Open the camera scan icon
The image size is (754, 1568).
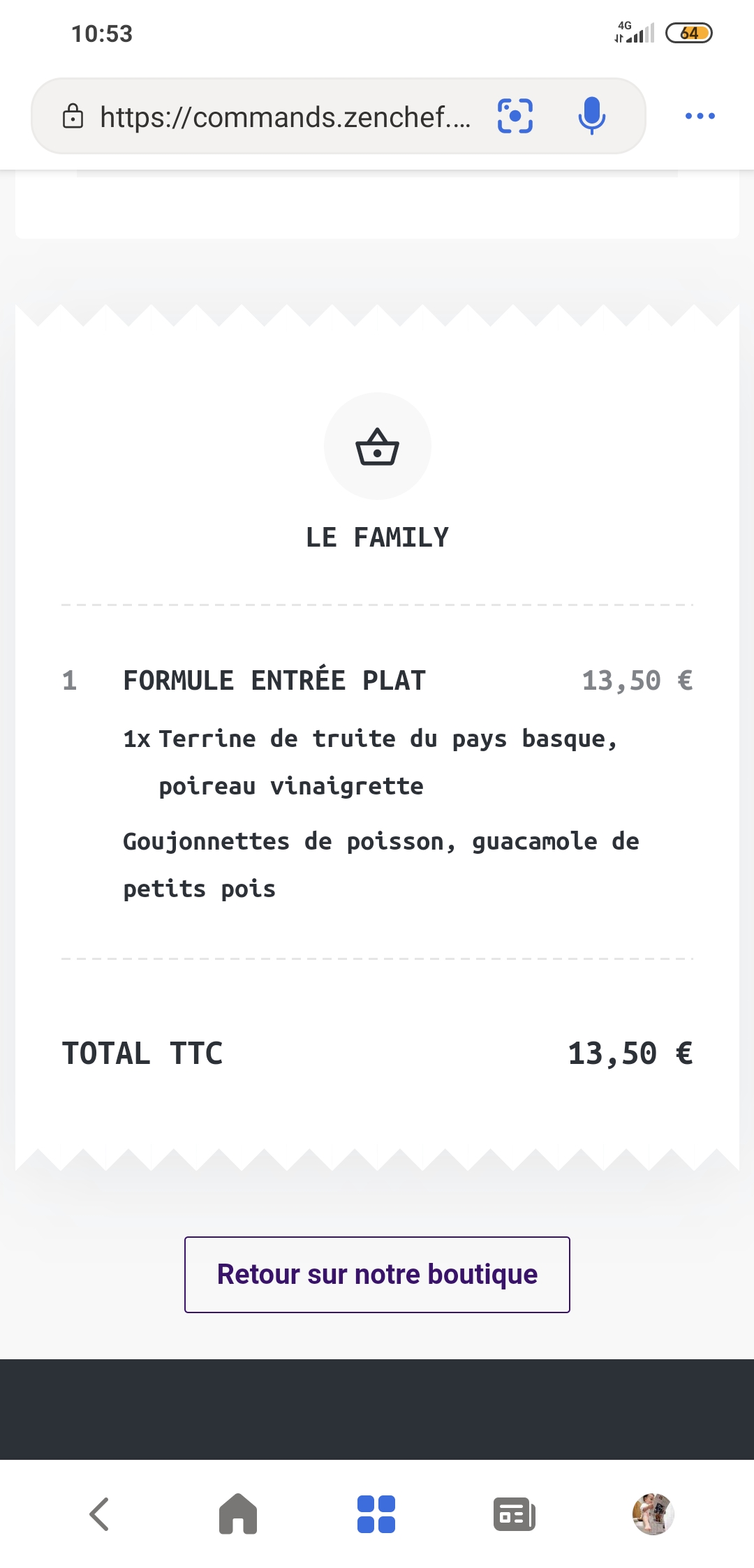515,116
